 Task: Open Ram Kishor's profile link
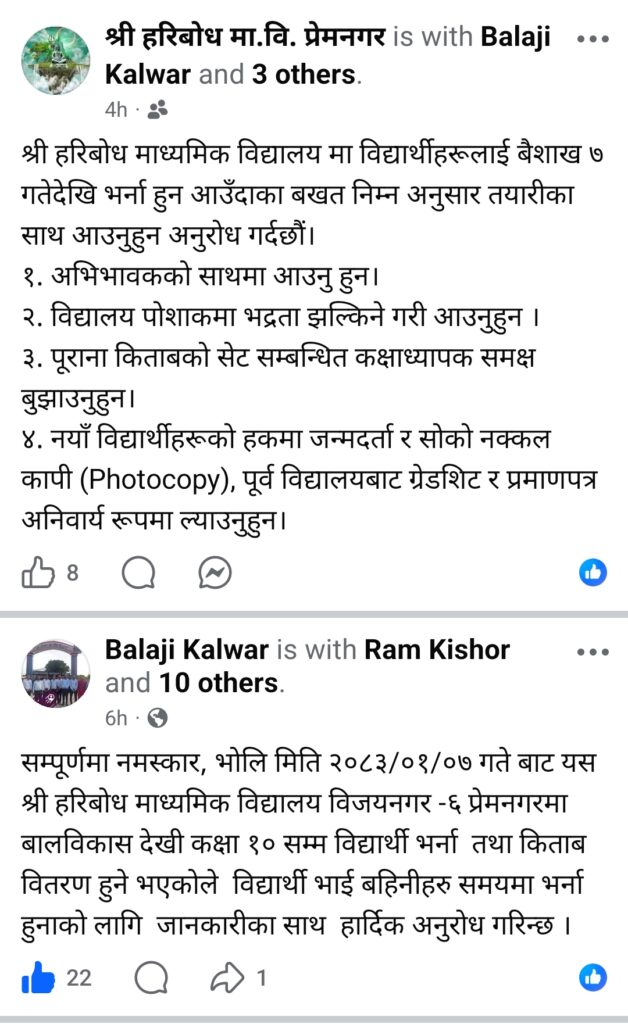[x=437, y=650]
